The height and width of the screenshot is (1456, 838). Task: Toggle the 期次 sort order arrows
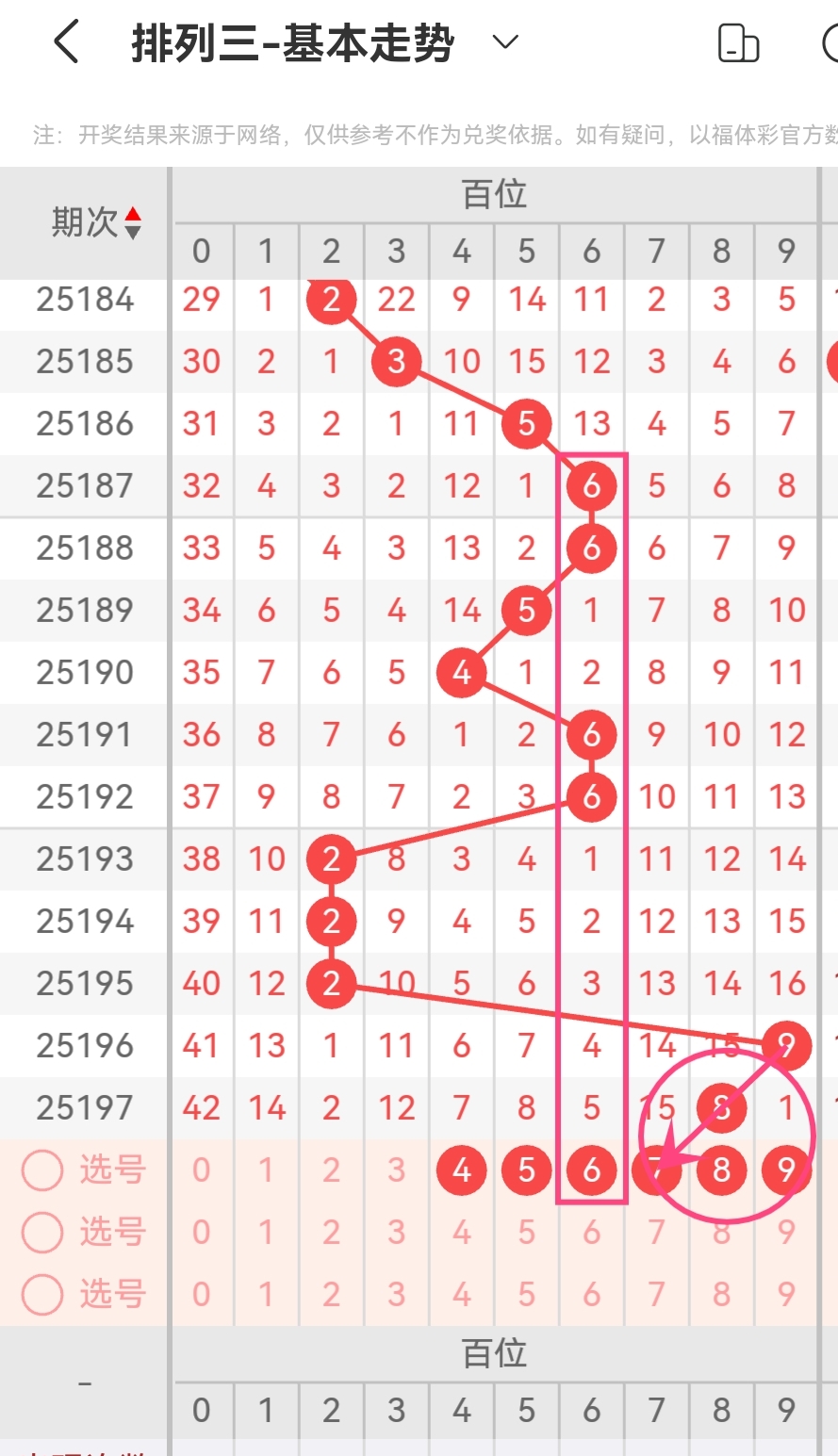point(133,222)
